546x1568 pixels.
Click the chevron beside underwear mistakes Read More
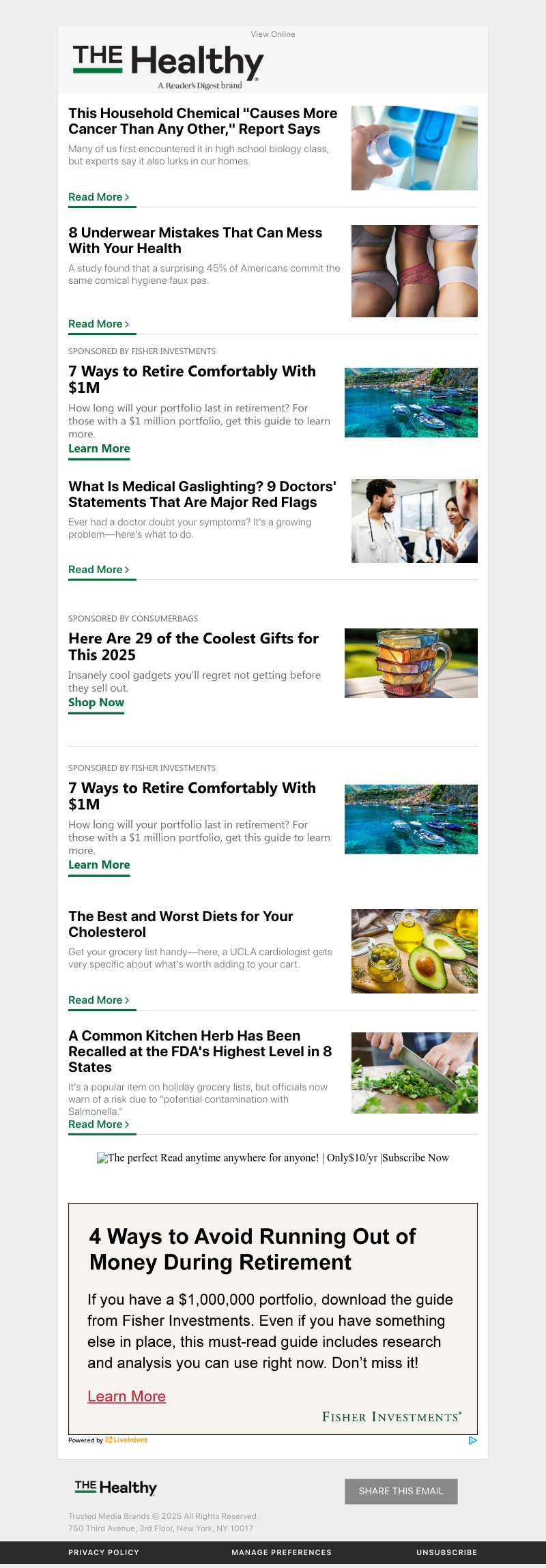point(128,324)
